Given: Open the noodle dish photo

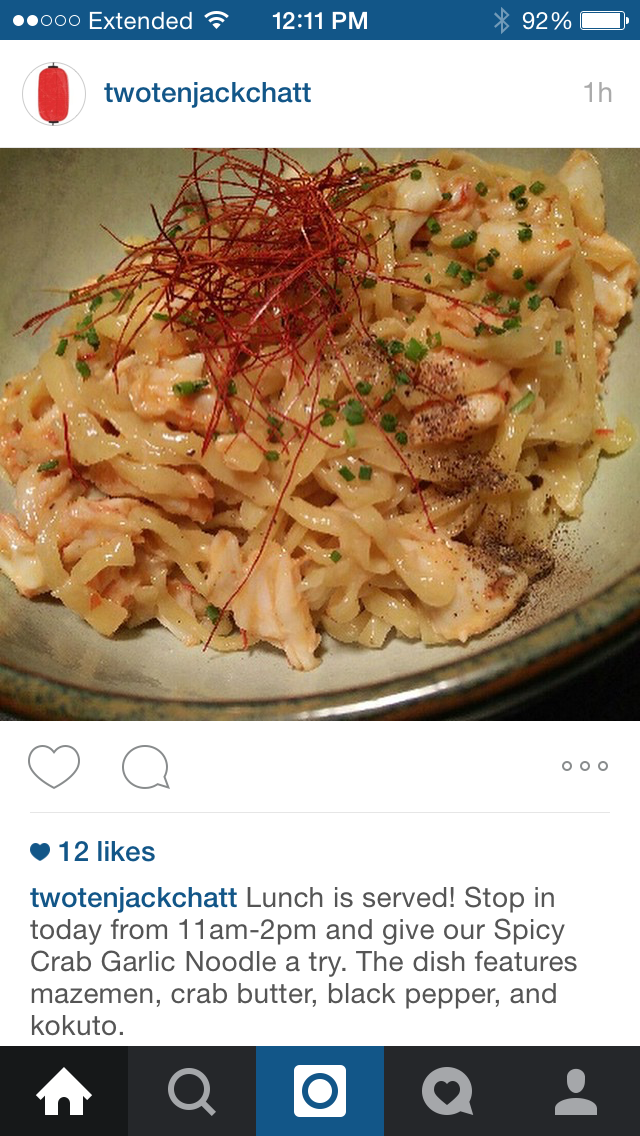Looking at the screenshot, I should [320, 434].
